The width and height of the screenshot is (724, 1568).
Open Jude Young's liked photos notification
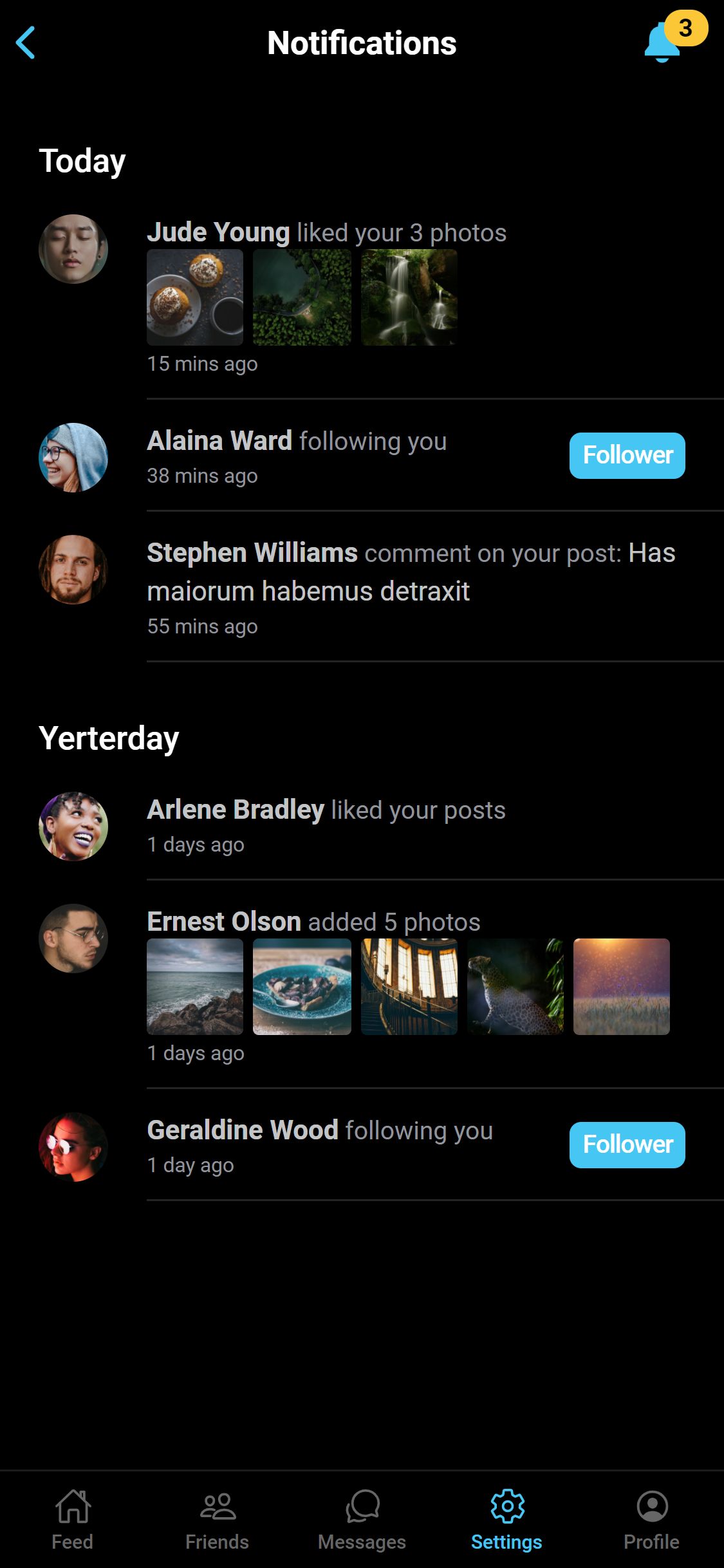click(326, 233)
